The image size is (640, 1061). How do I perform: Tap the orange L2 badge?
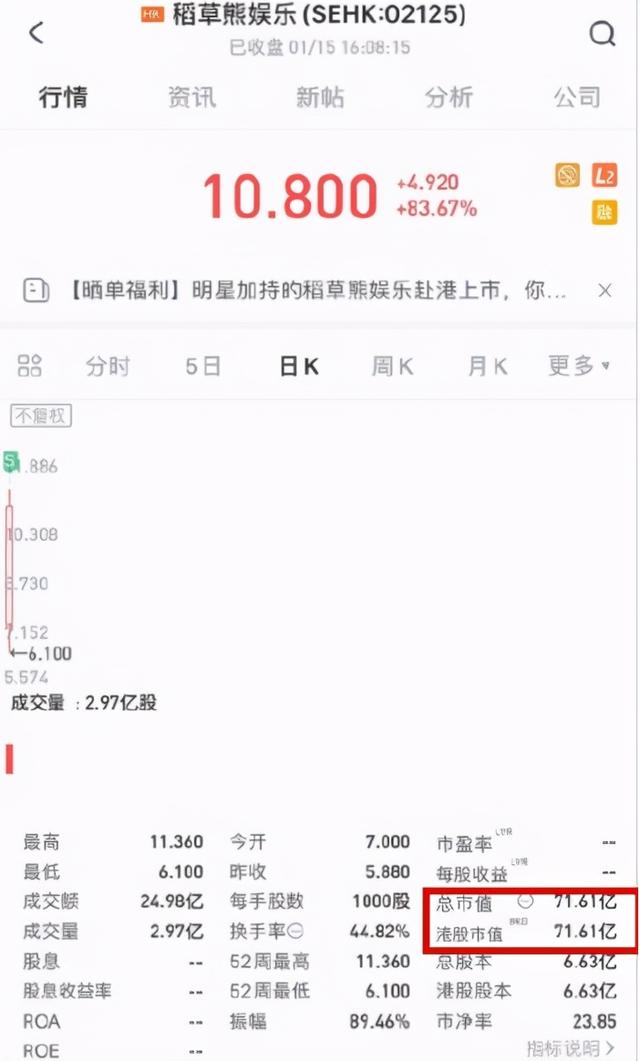pyautogui.click(x=603, y=177)
